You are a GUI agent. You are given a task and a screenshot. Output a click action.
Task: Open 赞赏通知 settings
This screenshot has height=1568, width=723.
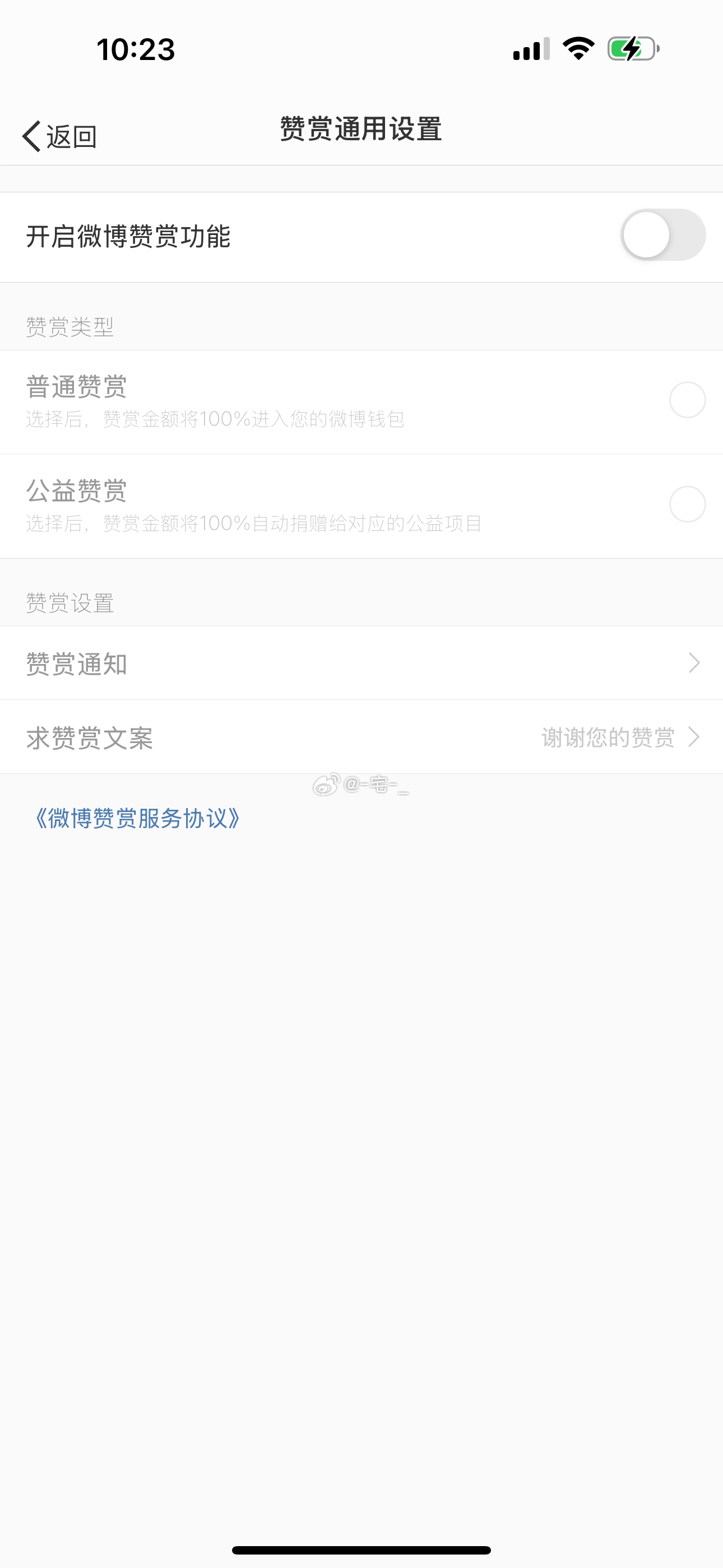point(361,663)
